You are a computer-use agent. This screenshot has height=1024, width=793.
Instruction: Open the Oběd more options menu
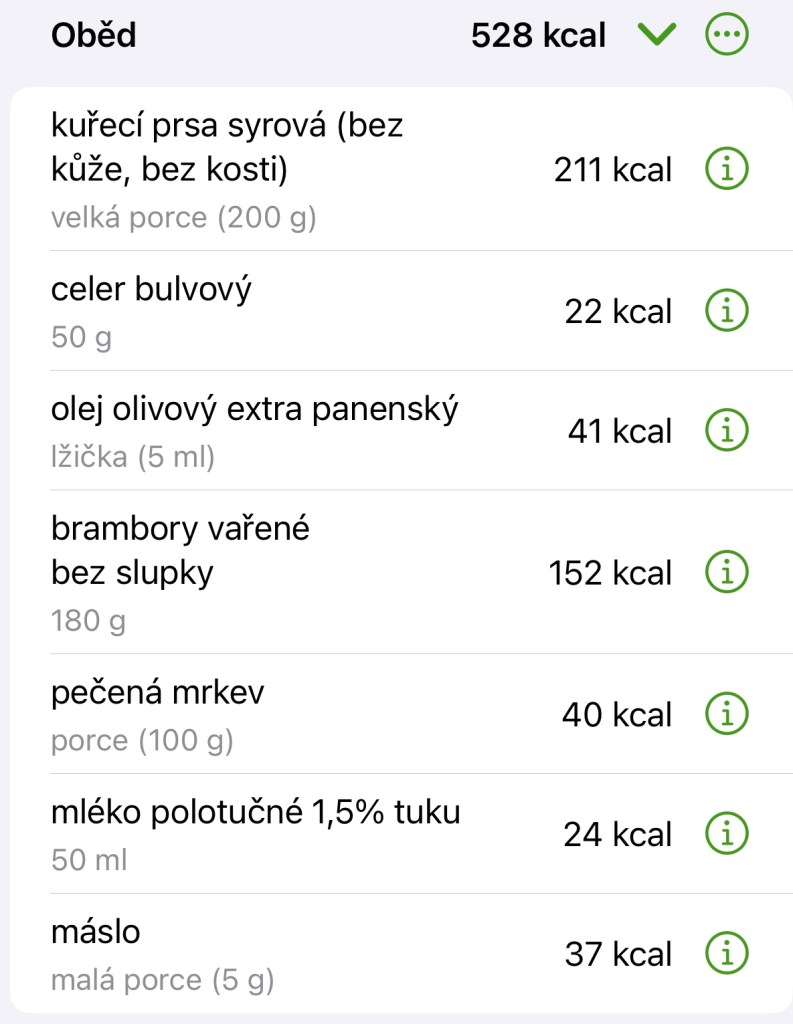(x=726, y=36)
